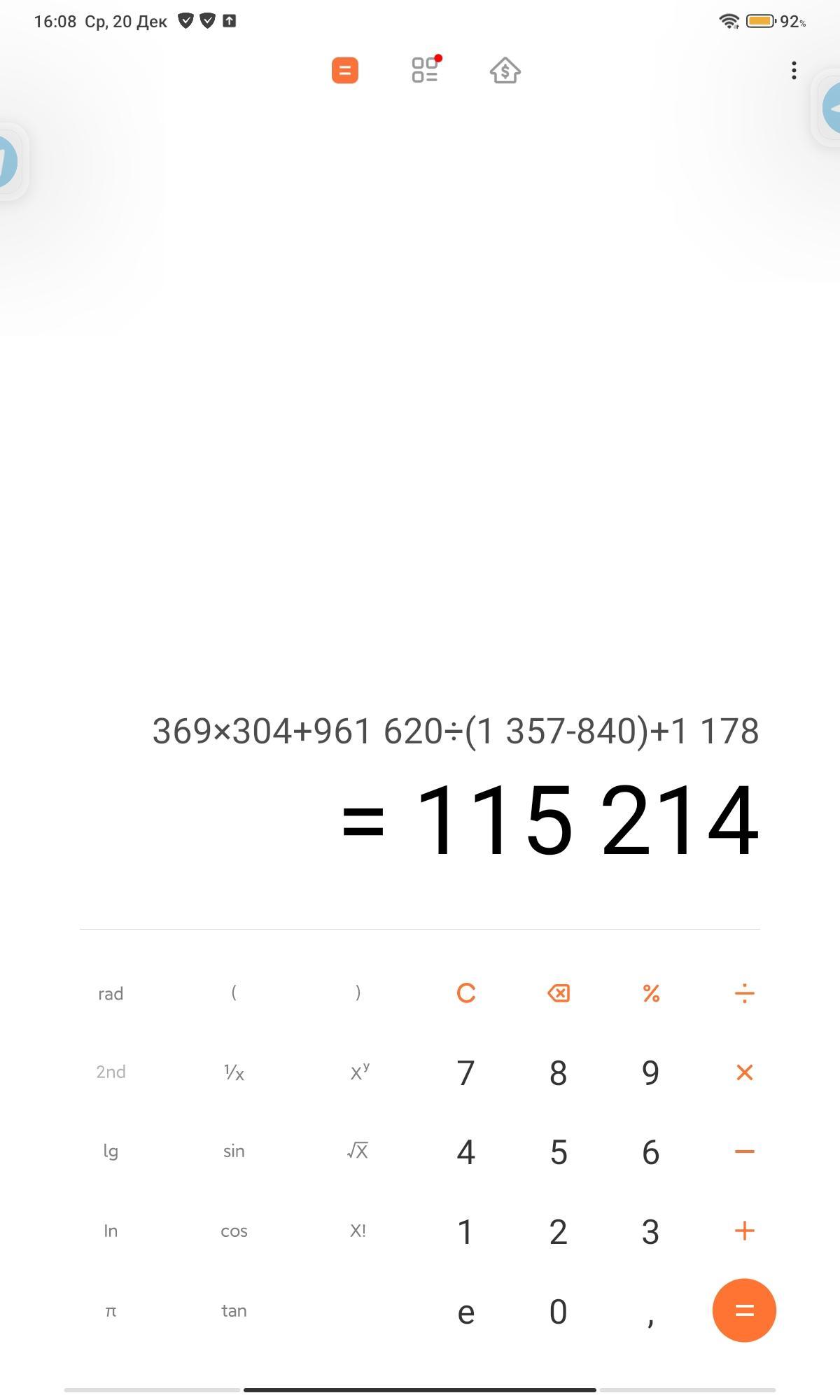The image size is (840, 1400).
Task: Insert the sin function
Action: click(x=234, y=1151)
